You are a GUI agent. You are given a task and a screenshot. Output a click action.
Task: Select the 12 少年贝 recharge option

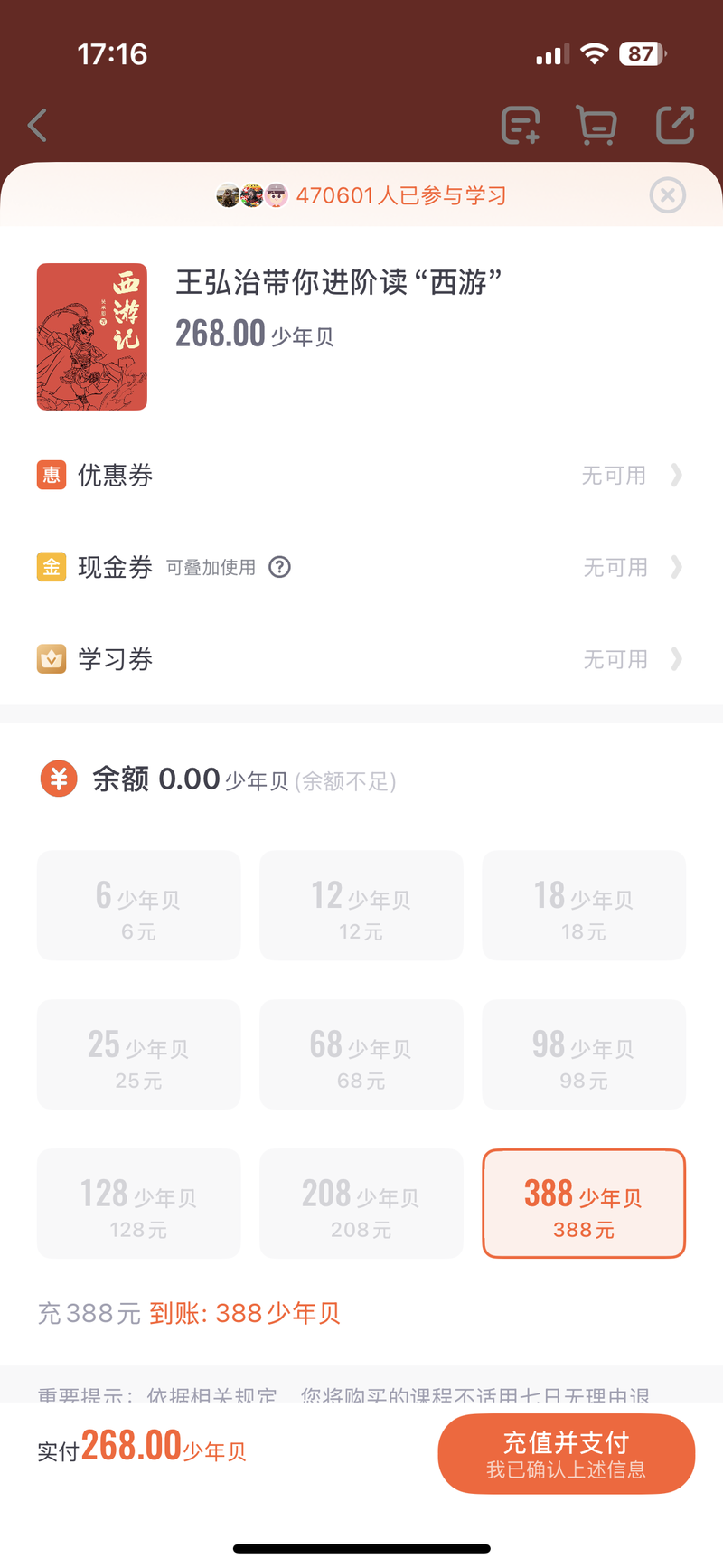pyautogui.click(x=361, y=905)
